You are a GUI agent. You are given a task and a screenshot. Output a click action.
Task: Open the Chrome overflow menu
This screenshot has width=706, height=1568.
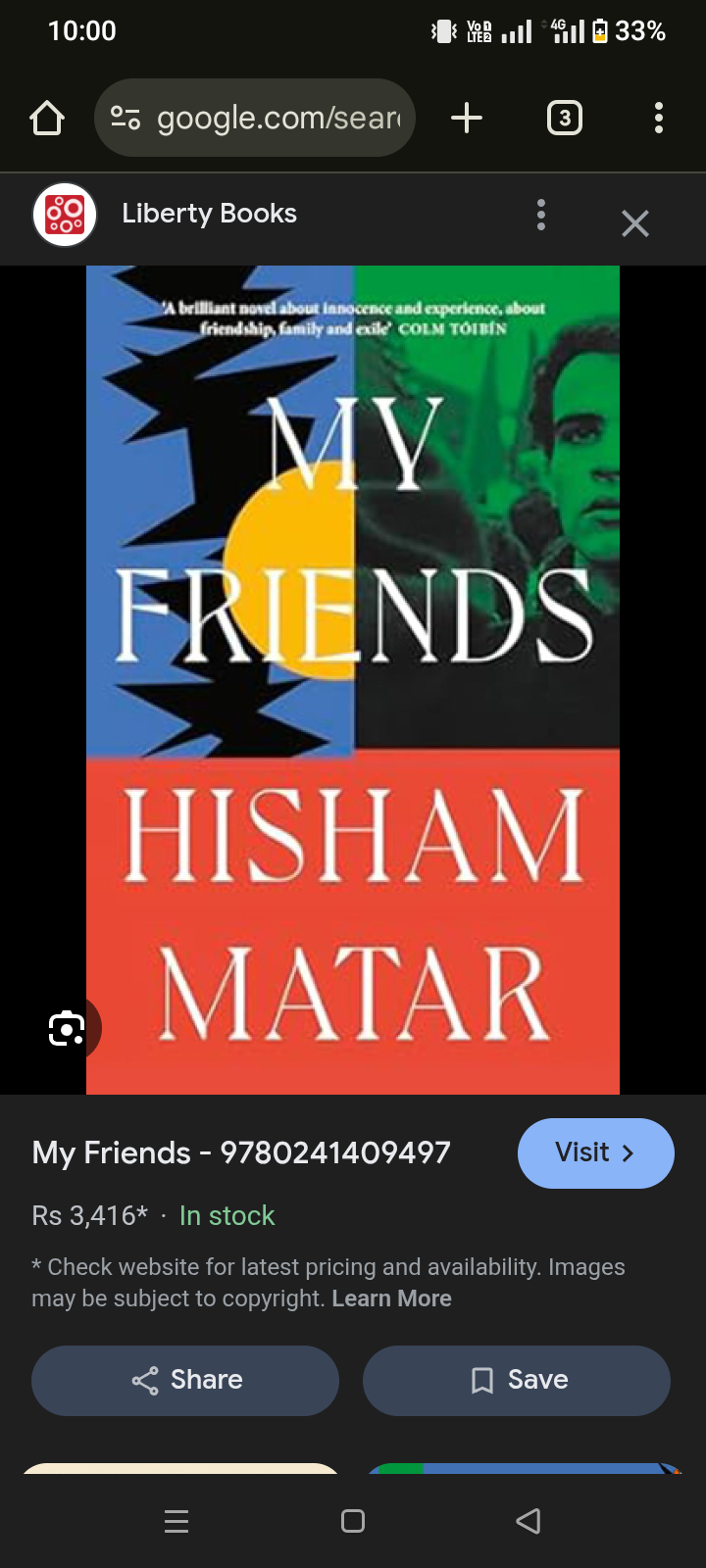(659, 118)
